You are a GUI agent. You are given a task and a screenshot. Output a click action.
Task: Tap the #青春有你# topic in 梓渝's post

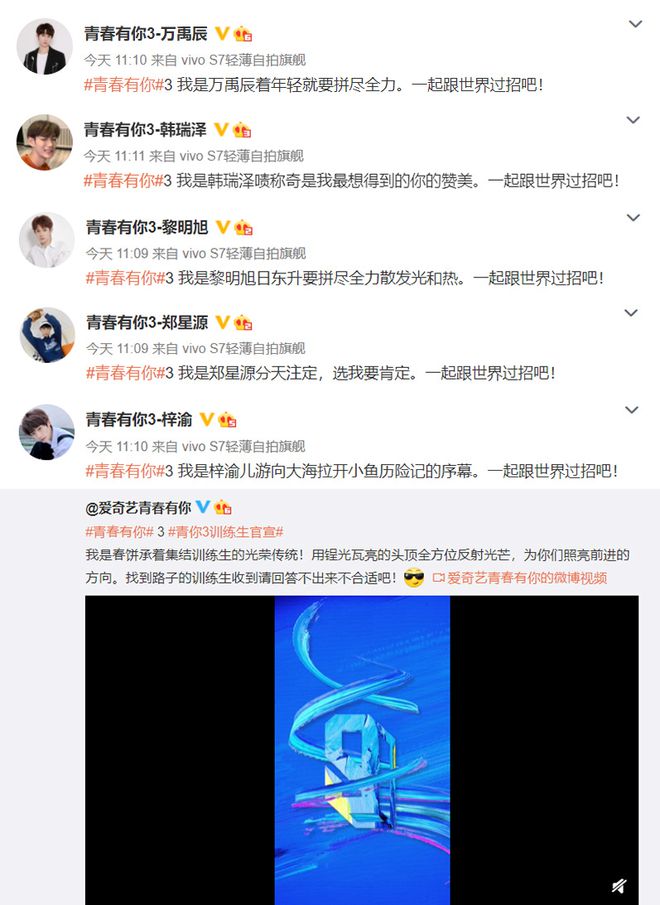122,470
